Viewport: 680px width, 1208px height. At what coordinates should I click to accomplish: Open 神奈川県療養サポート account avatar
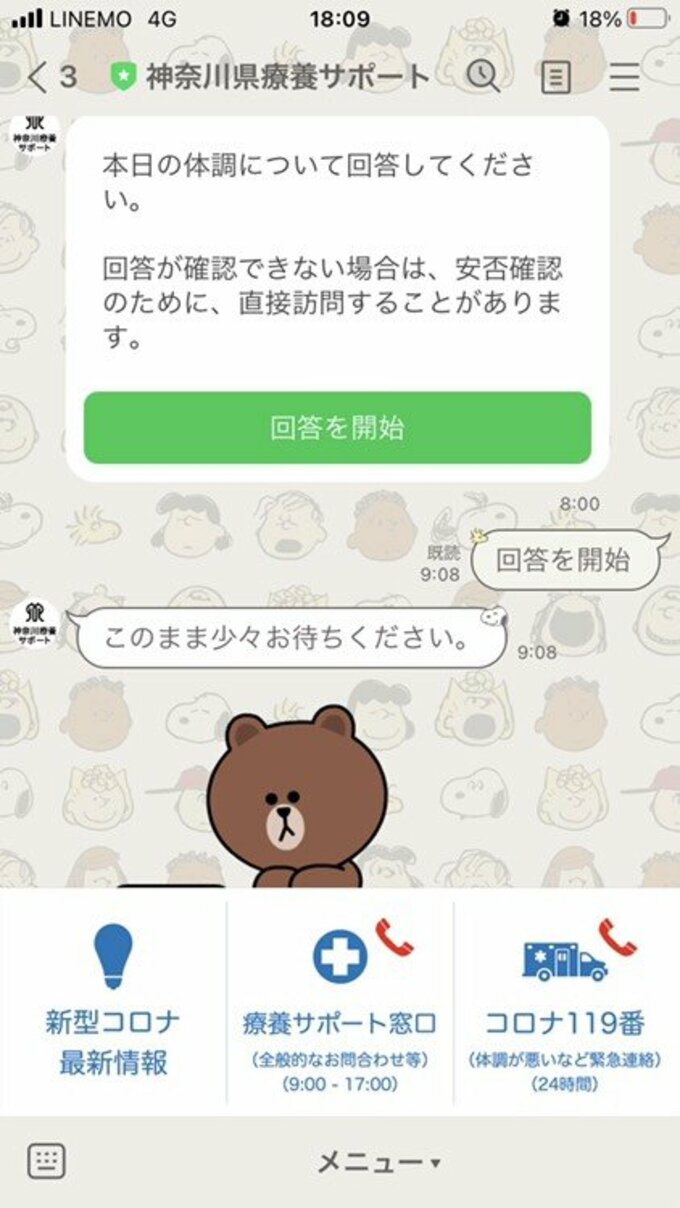click(x=34, y=134)
